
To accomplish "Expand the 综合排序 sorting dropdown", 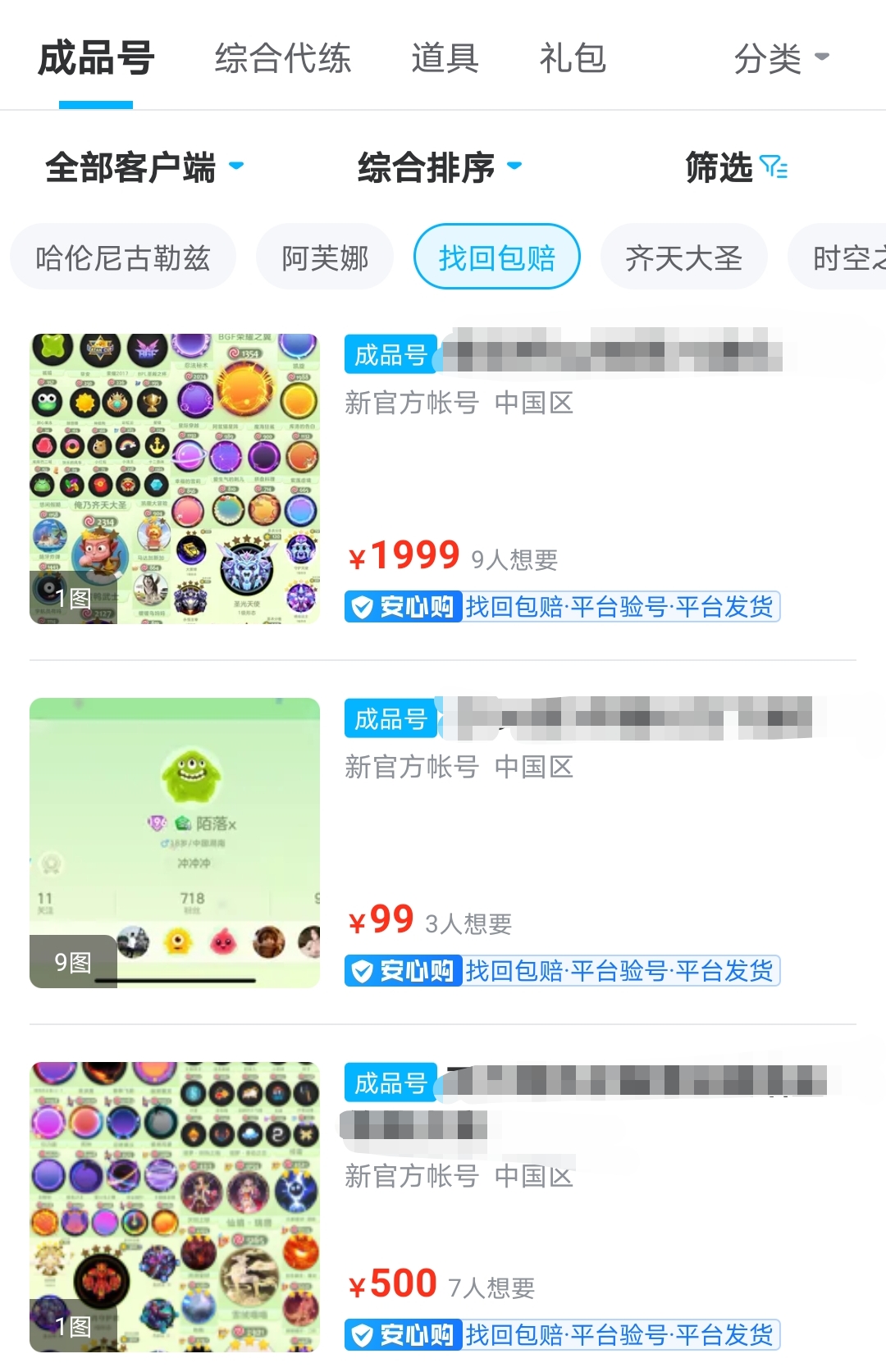I will [x=440, y=167].
